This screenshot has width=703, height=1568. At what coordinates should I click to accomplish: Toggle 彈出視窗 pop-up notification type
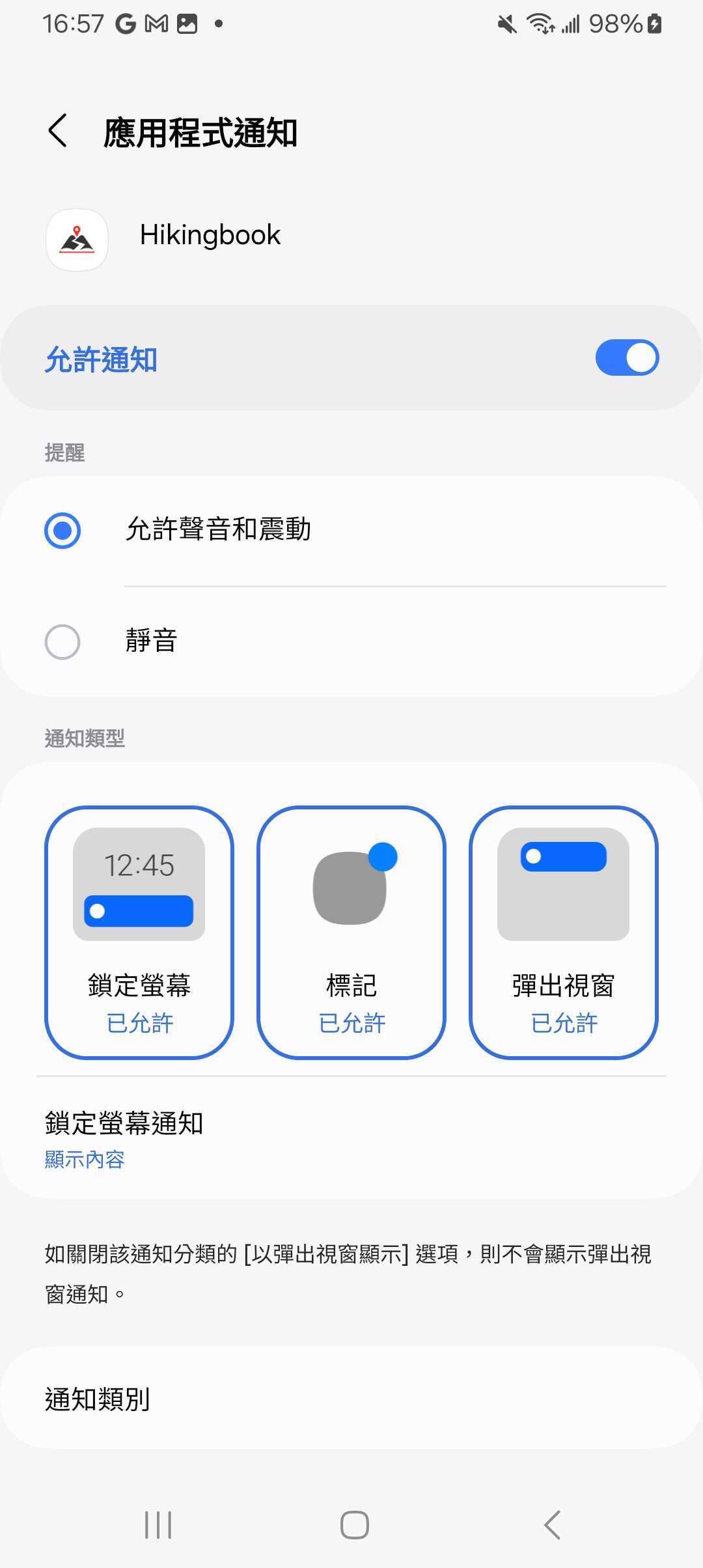[564, 932]
